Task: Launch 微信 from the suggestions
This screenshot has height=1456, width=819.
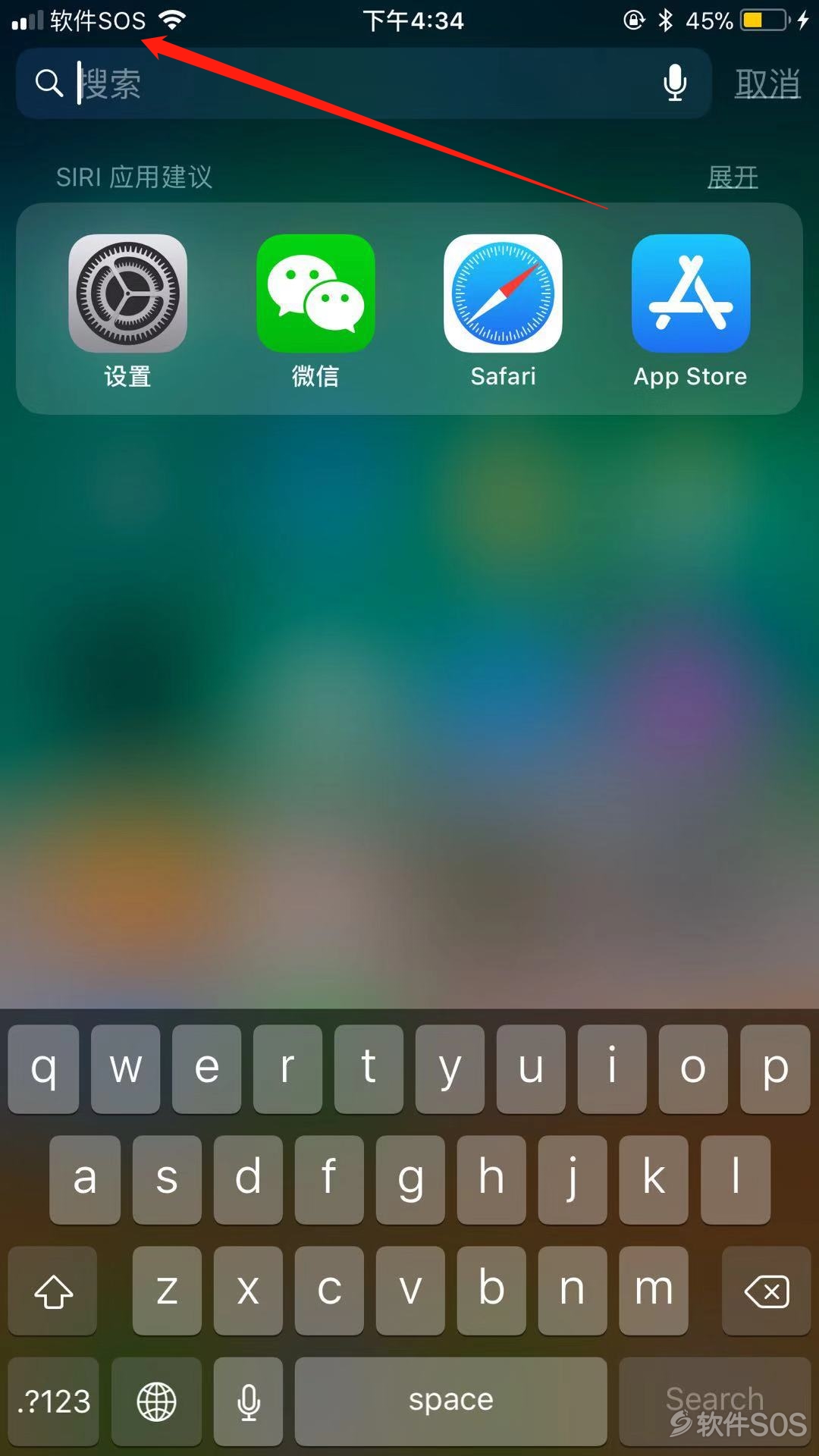Action: point(315,294)
